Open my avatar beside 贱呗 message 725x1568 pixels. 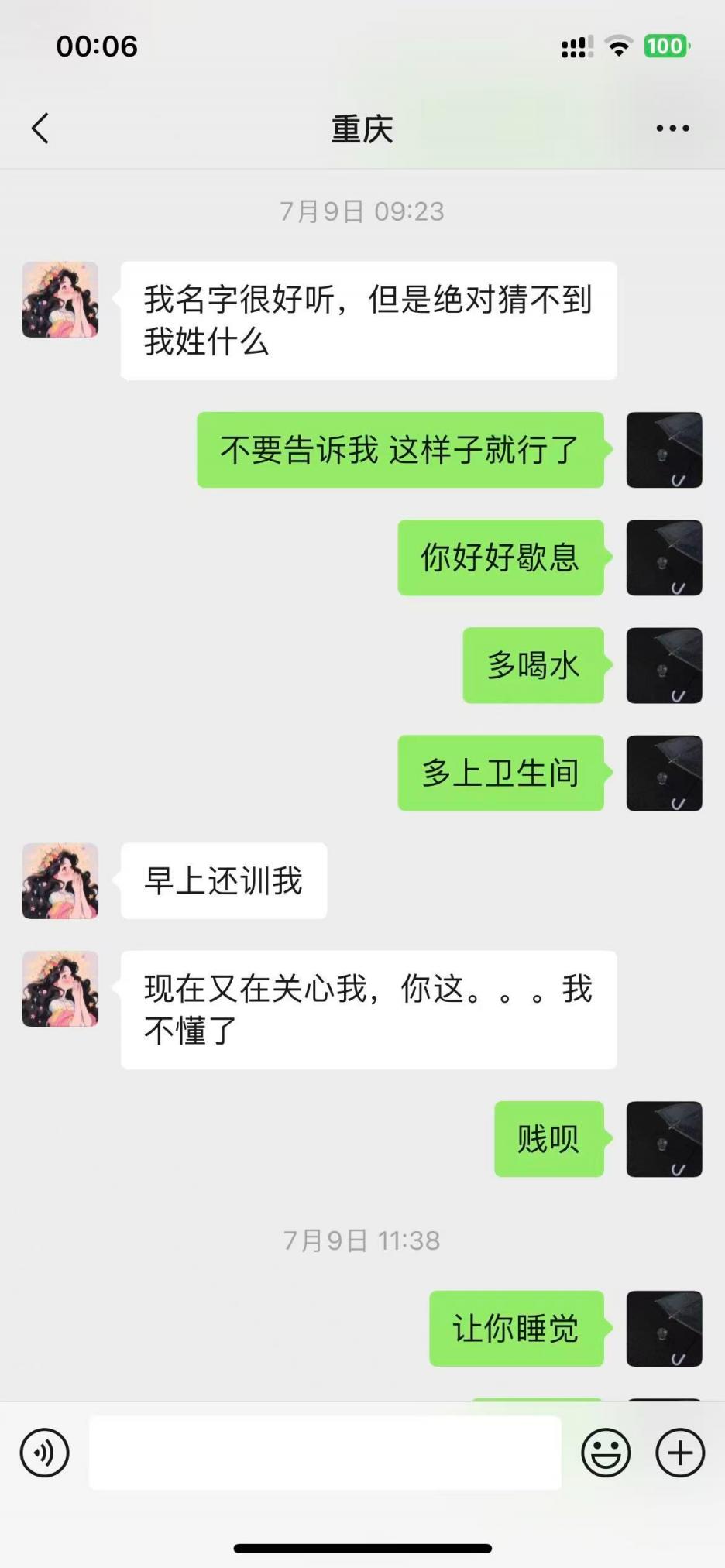point(664,1139)
